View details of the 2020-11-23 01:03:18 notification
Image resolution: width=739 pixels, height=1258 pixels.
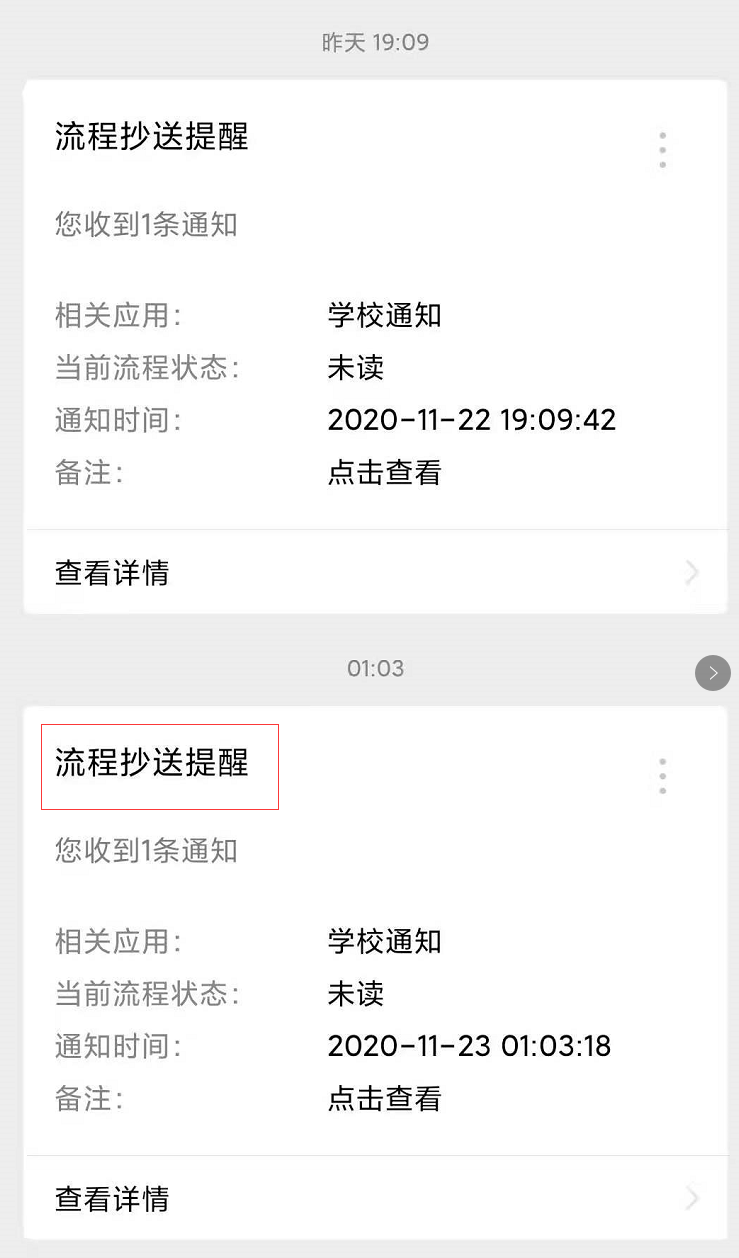[x=375, y=1198]
